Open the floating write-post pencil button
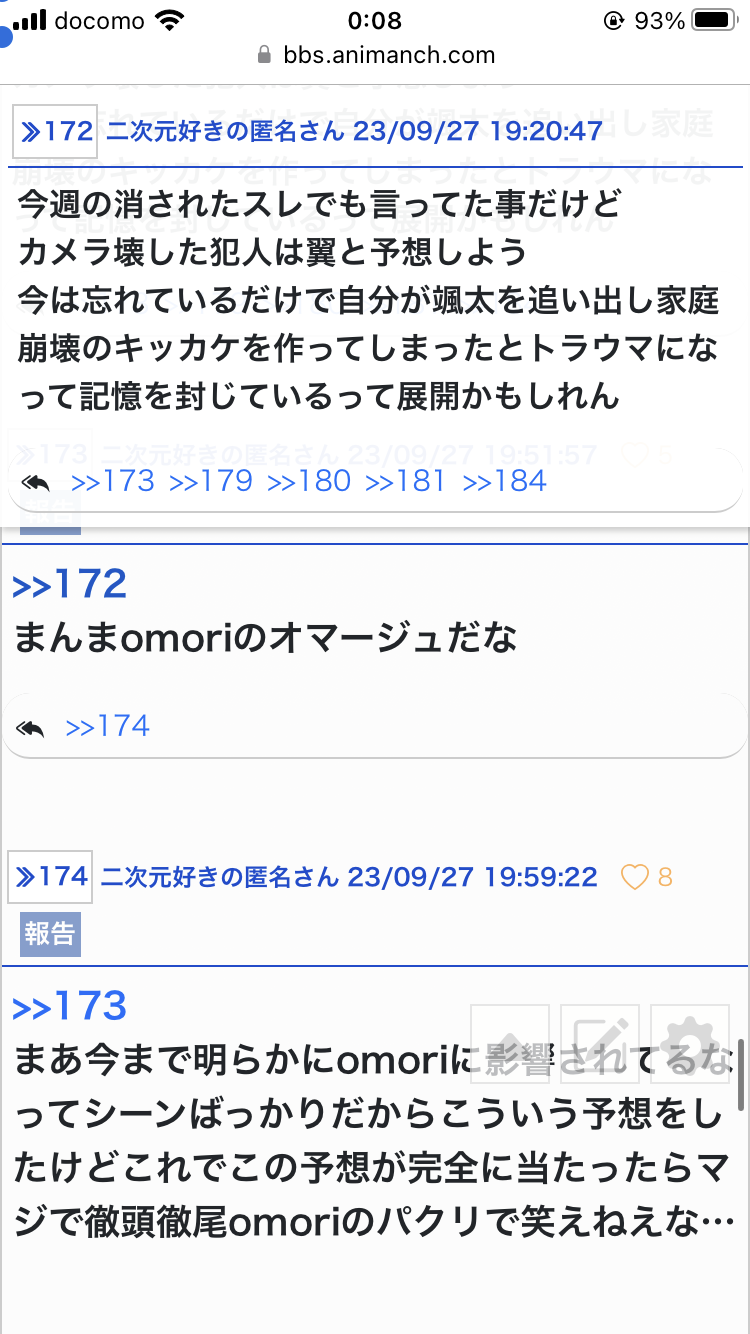The height and width of the screenshot is (1334, 750). pos(600,1044)
